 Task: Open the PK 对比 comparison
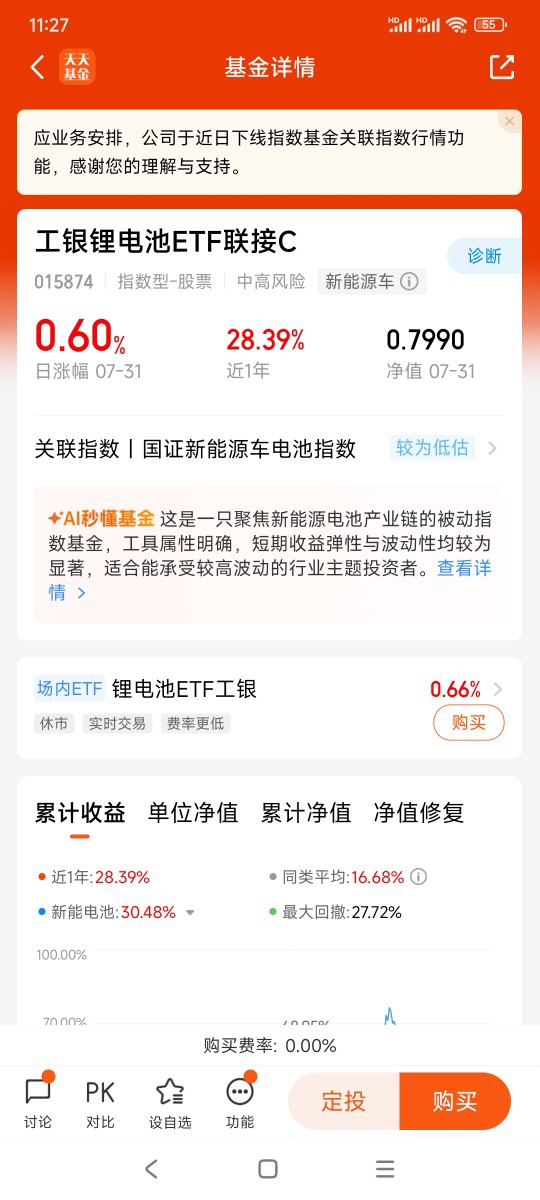pos(100,1101)
